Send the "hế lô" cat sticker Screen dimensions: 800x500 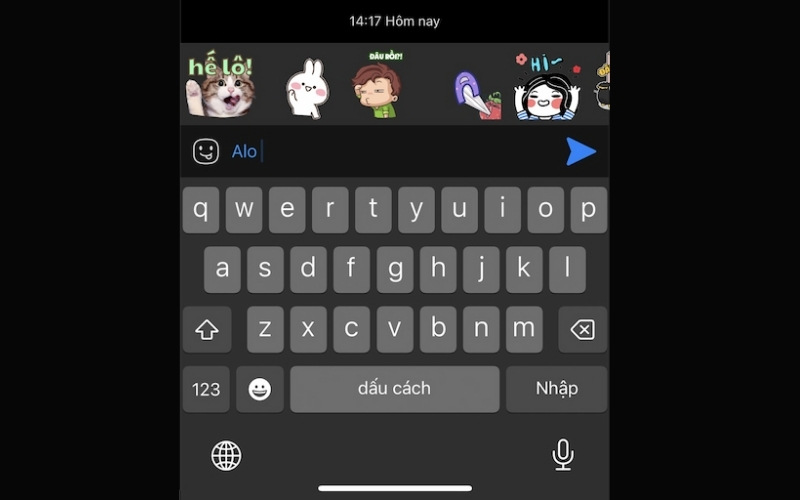click(x=222, y=87)
